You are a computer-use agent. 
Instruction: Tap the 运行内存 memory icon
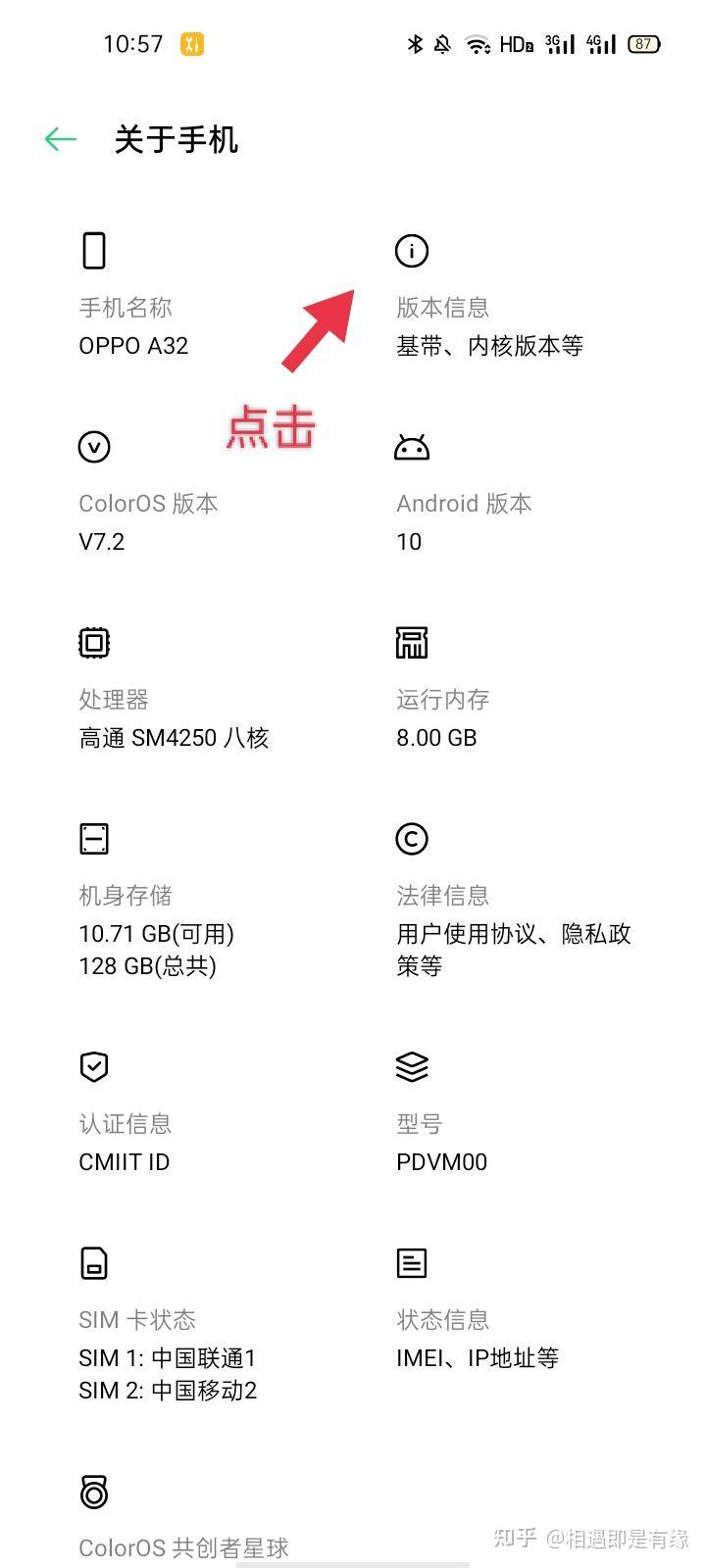[412, 643]
